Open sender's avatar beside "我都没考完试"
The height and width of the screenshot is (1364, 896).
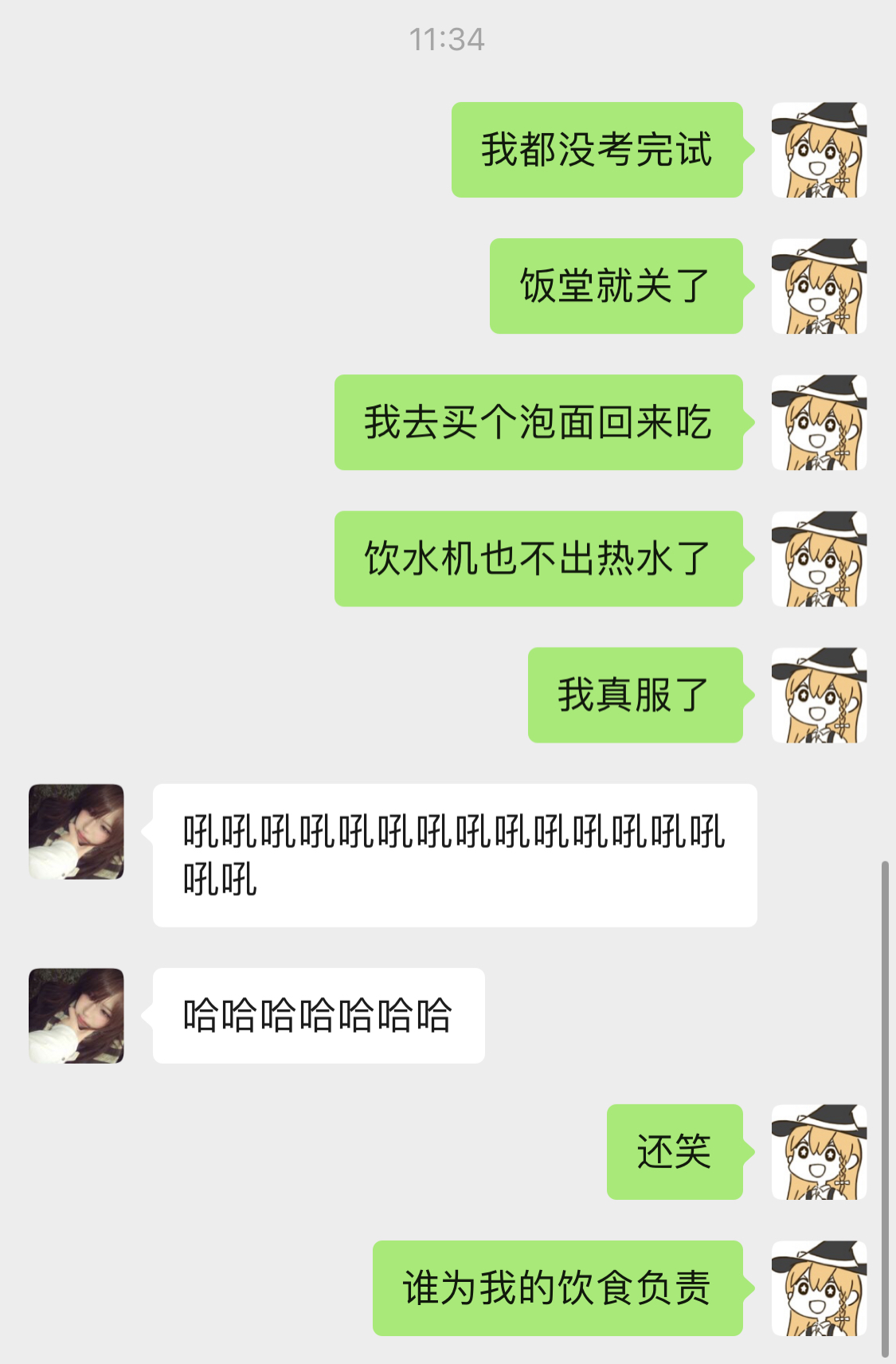819,150
